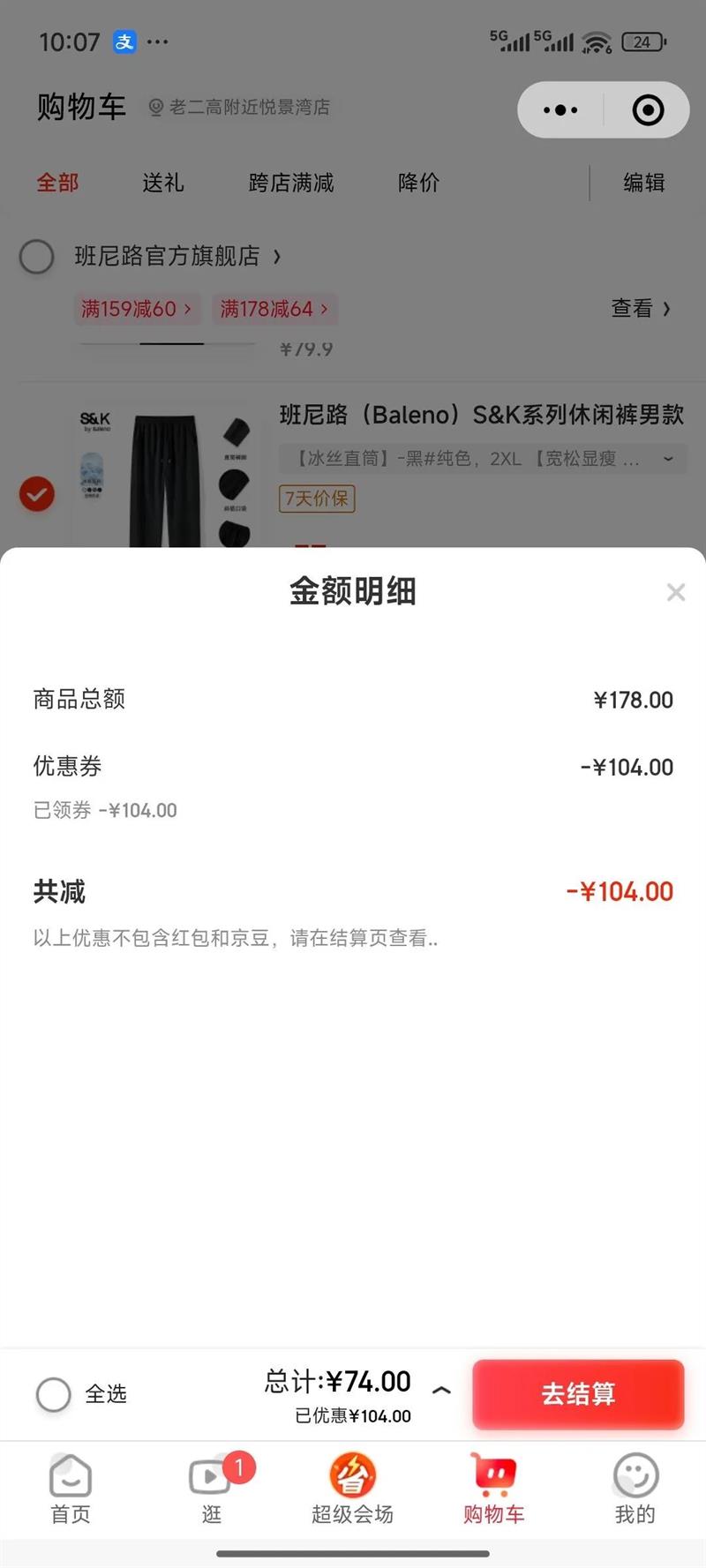706x1568 pixels.
Task: Close the 金额明细 details sheet
Action: click(x=675, y=592)
